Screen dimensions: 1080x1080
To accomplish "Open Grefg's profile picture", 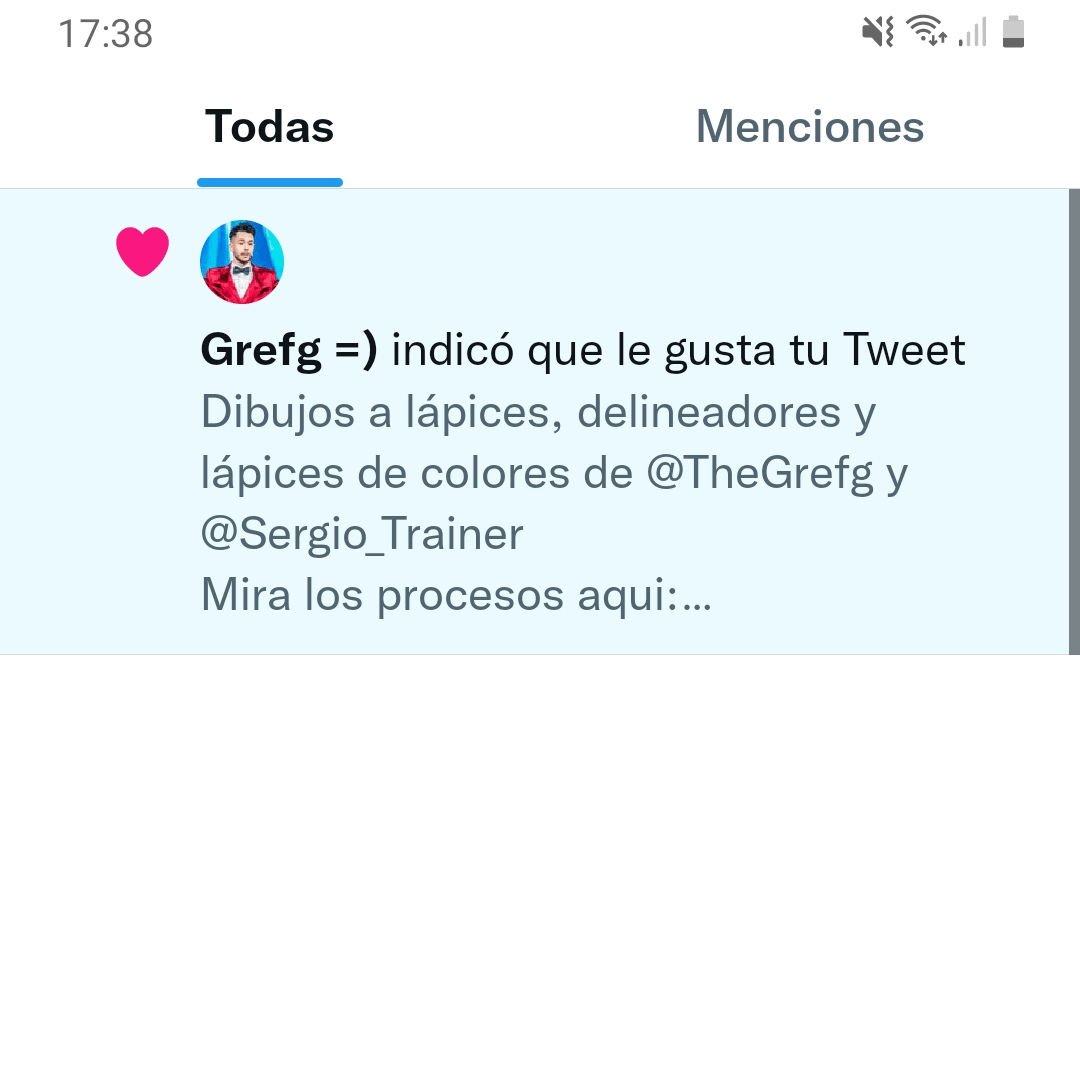I will (242, 262).
